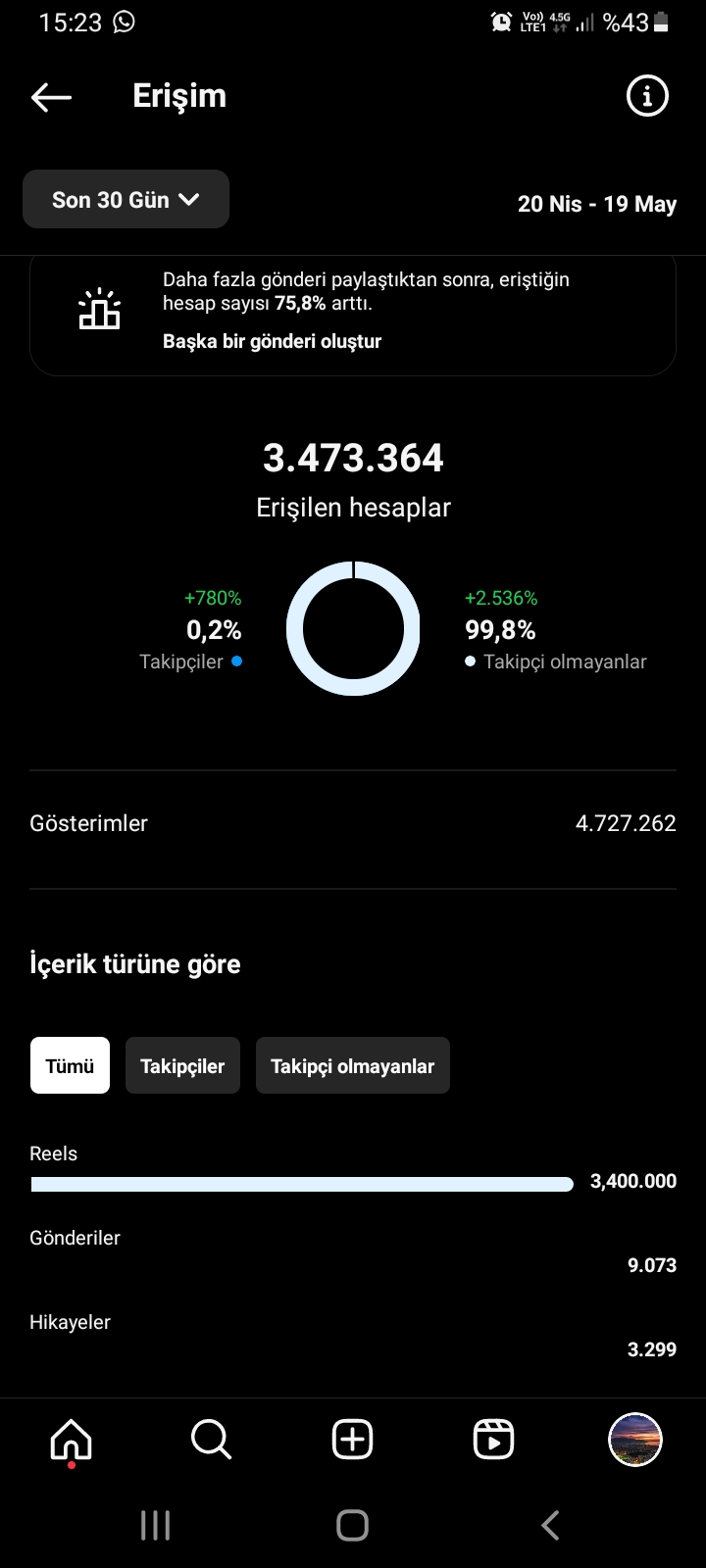Tap the Başka bir gönderi oluştur link
The image size is (706, 1568).
pos(272,341)
